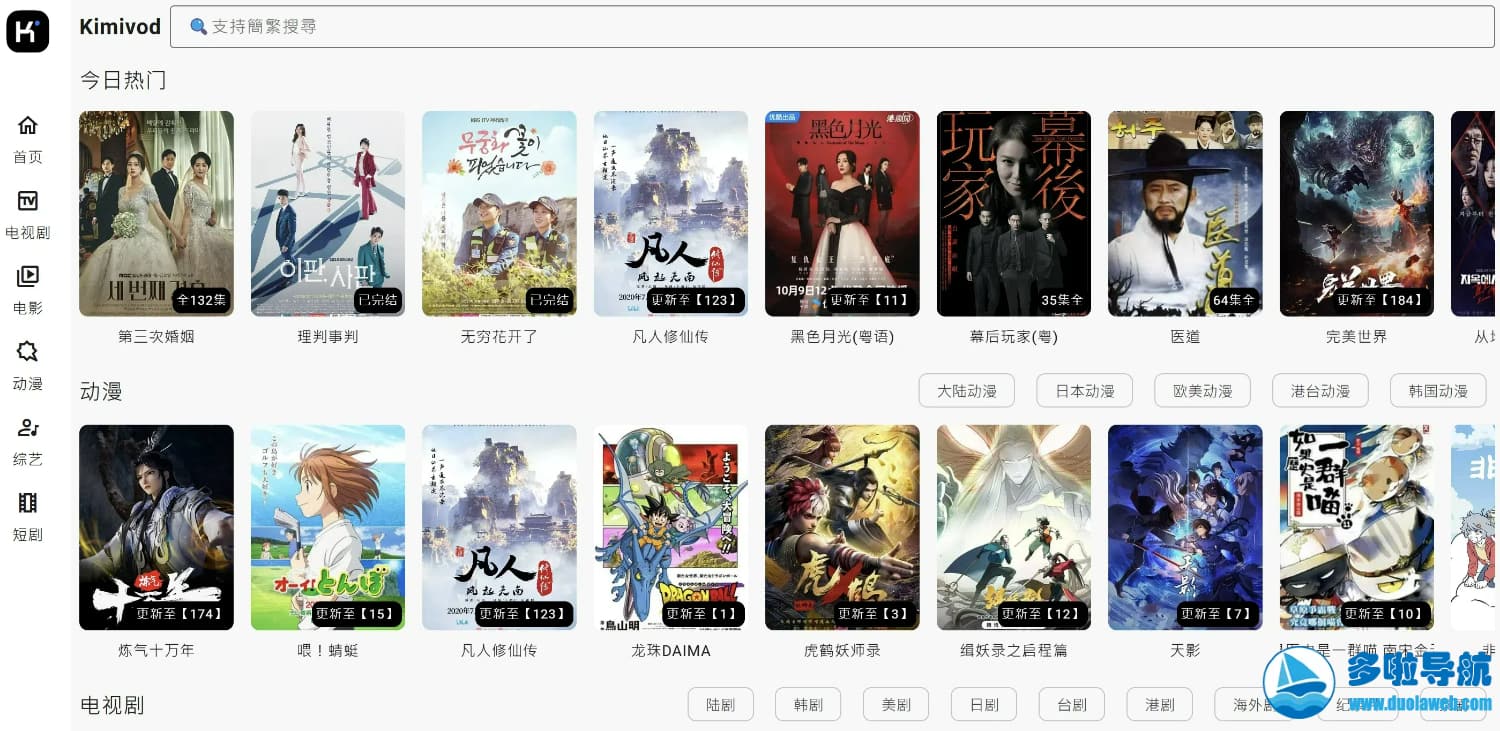Viewport: 1500px width, 731px height.
Task: Go to the 首页 home tab
Action: [x=28, y=138]
